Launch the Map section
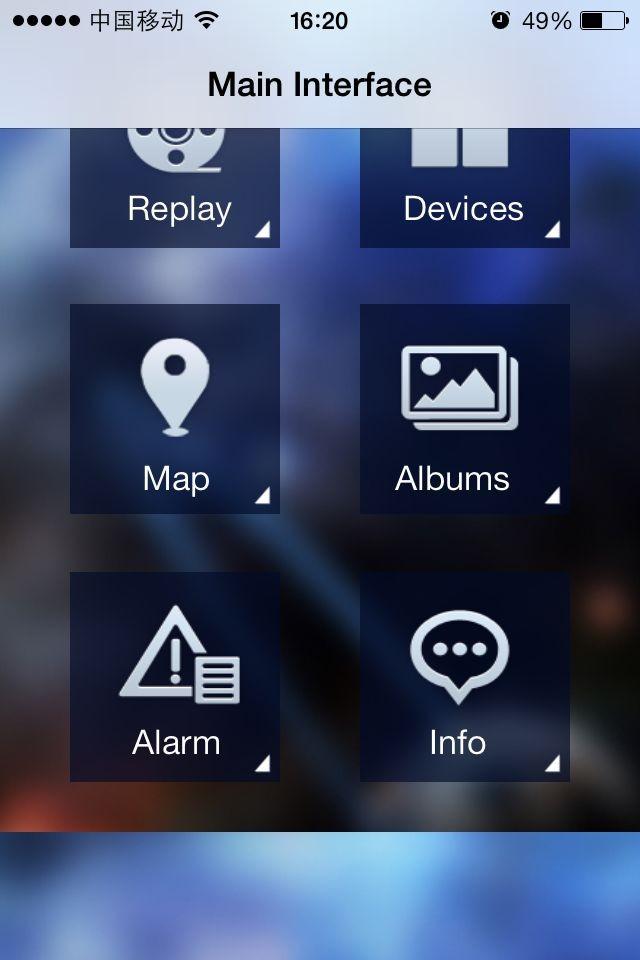The height and width of the screenshot is (960, 640). [175, 410]
